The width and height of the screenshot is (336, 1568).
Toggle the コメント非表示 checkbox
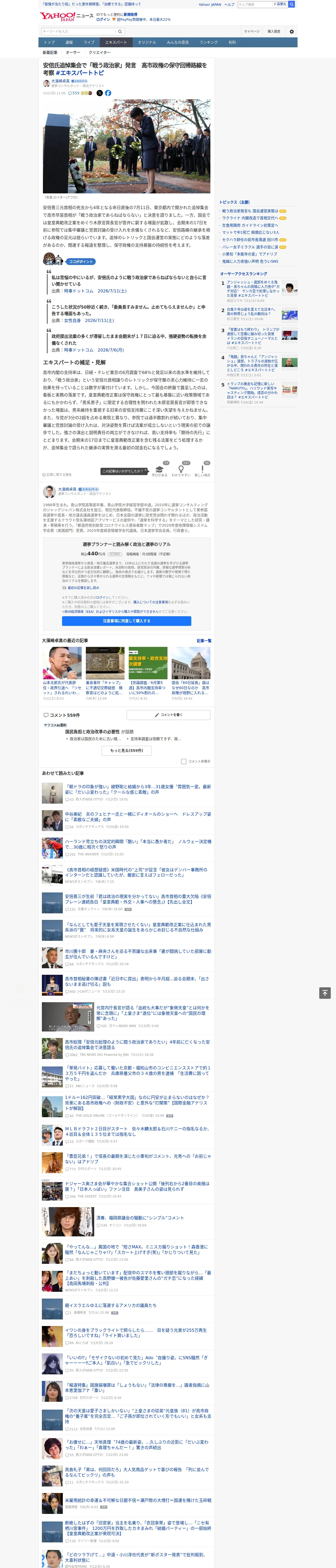[x=183, y=762]
